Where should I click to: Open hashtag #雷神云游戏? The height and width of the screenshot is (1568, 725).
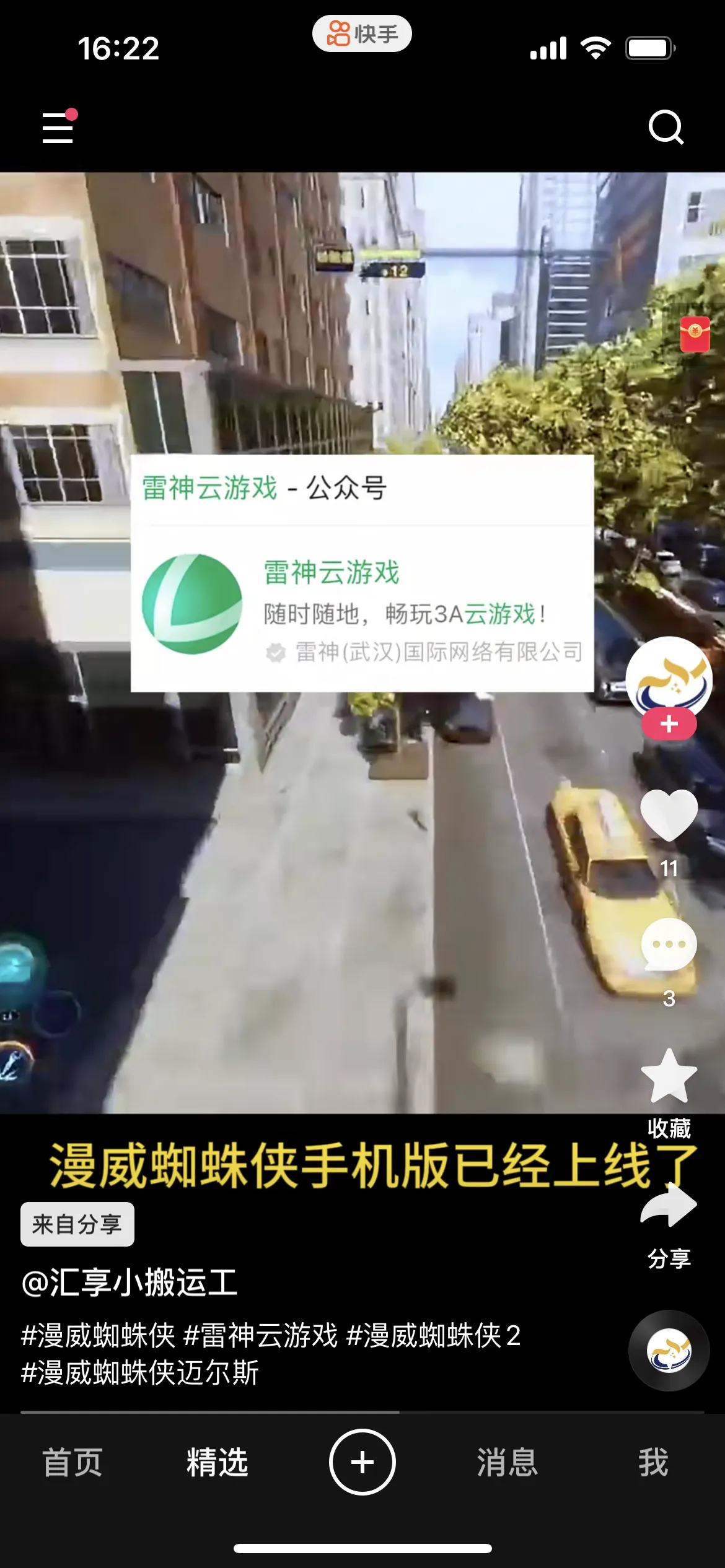pos(260,1335)
